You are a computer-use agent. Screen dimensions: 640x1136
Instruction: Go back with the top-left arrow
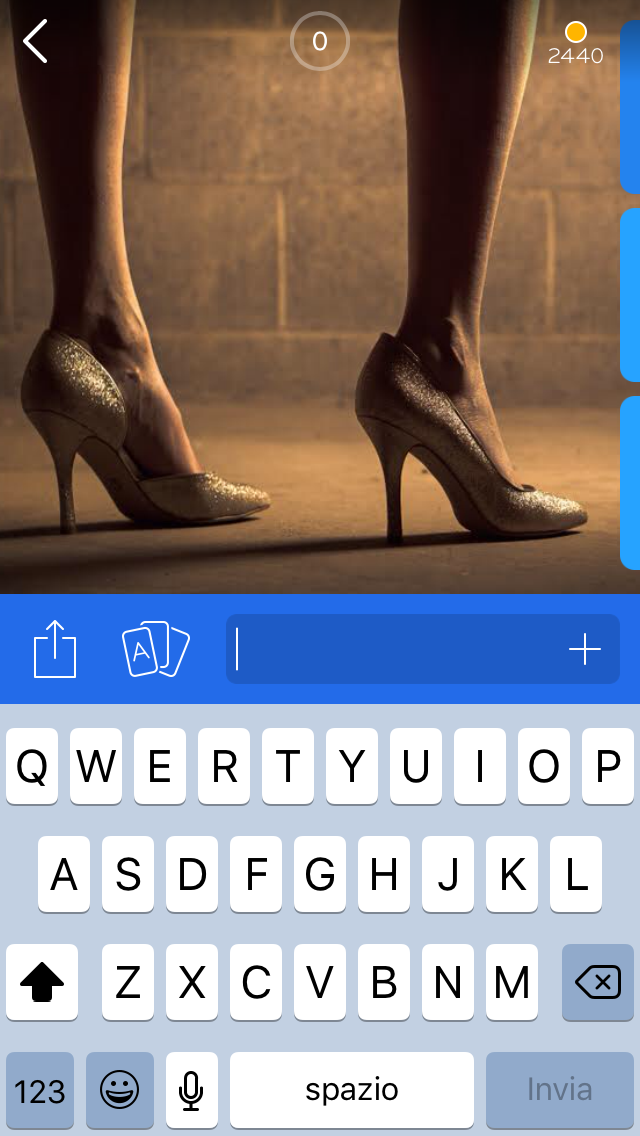pyautogui.click(x=36, y=42)
